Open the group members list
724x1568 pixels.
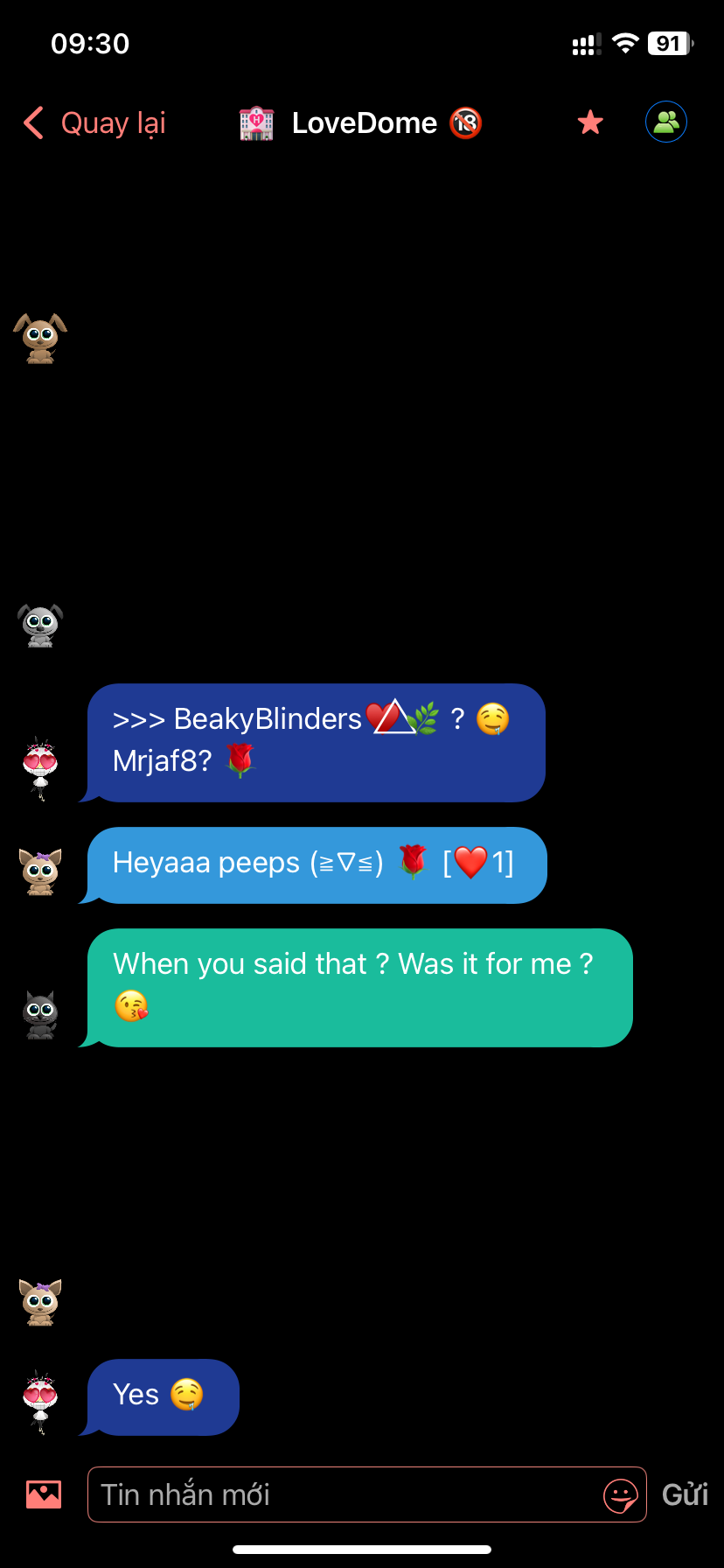[x=665, y=122]
